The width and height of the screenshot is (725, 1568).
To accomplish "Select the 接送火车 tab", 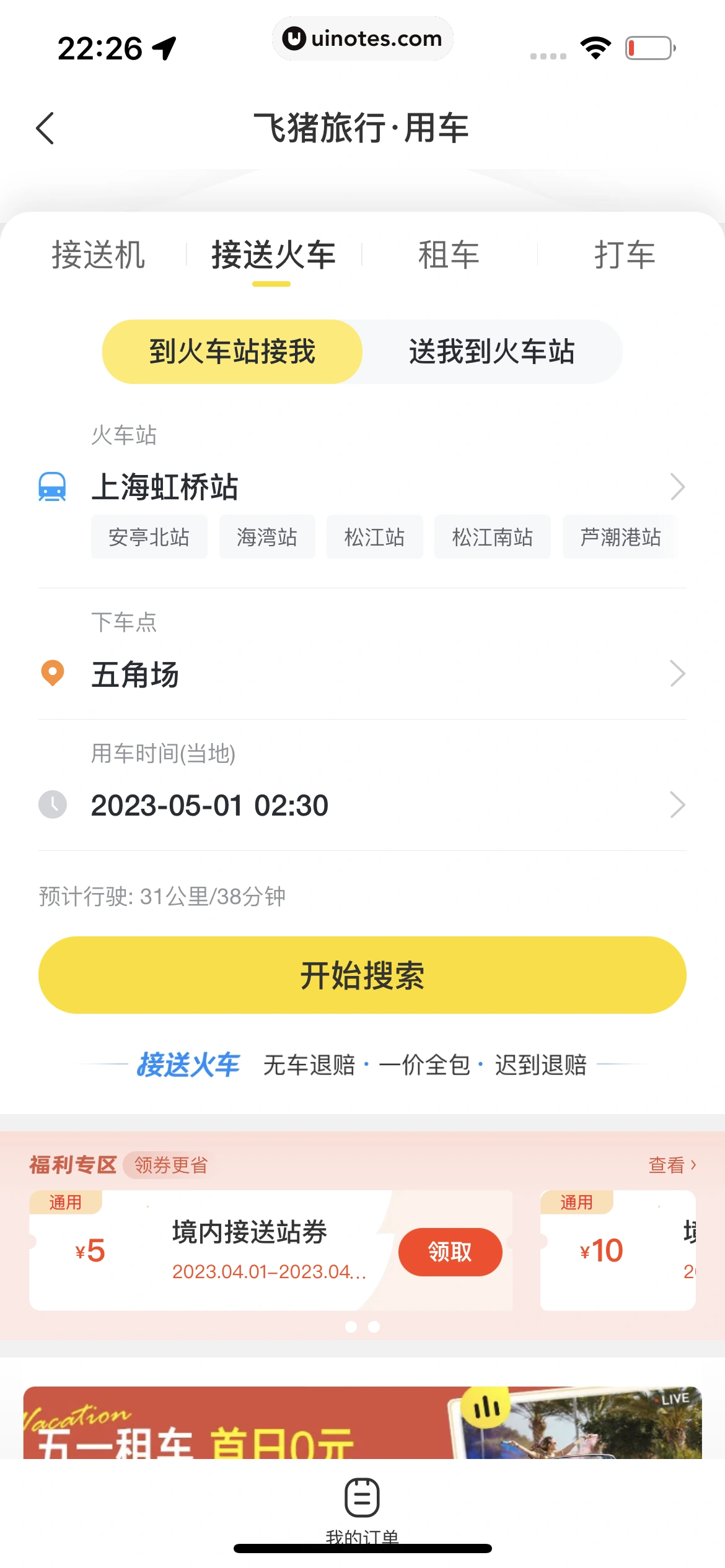I will click(273, 255).
